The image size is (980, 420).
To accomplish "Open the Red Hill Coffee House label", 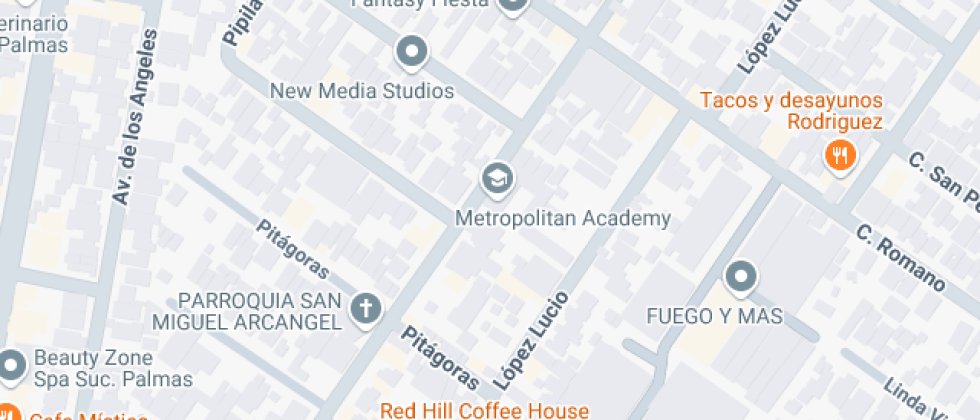I will [x=484, y=410].
